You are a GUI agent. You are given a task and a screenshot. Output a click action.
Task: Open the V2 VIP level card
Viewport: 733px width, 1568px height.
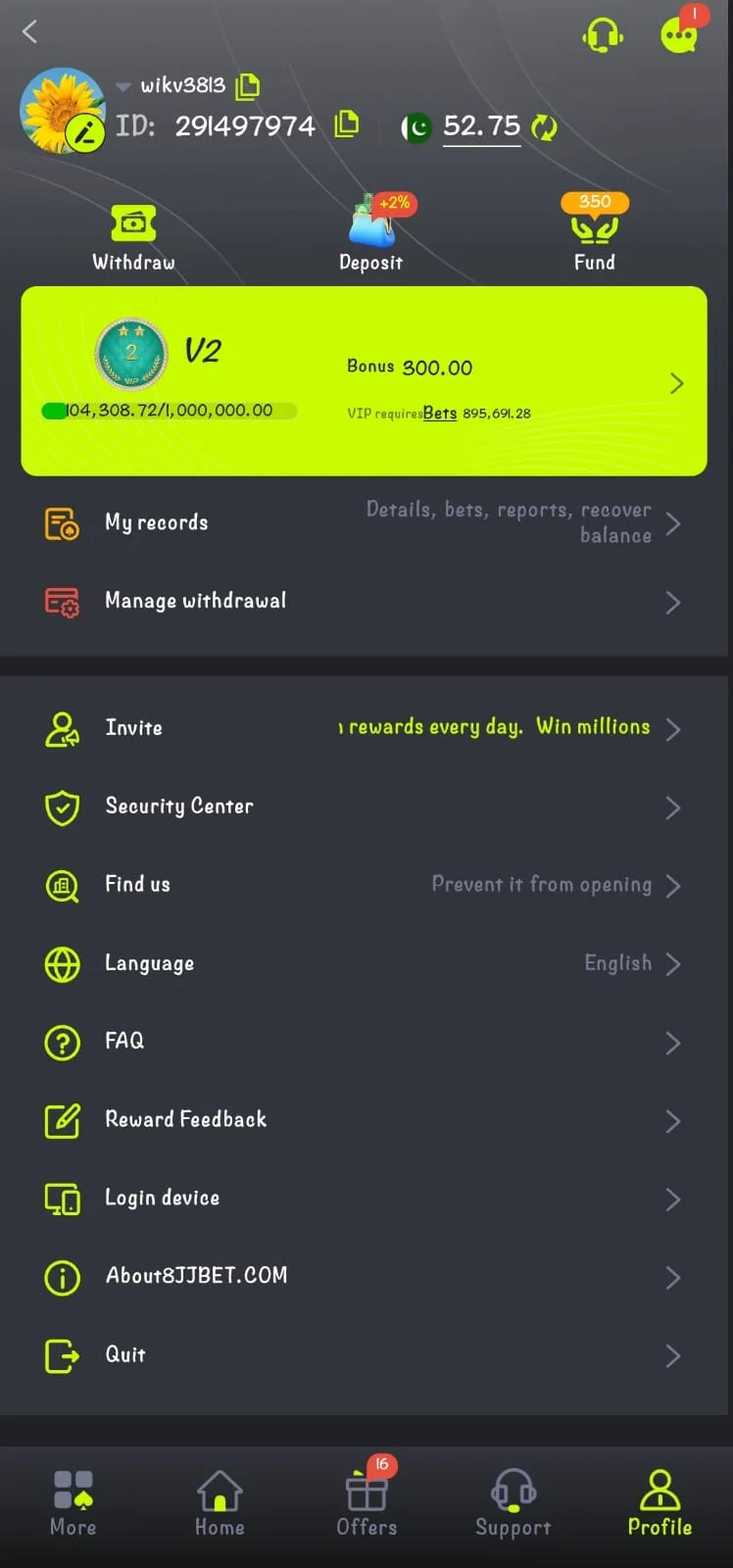click(364, 381)
